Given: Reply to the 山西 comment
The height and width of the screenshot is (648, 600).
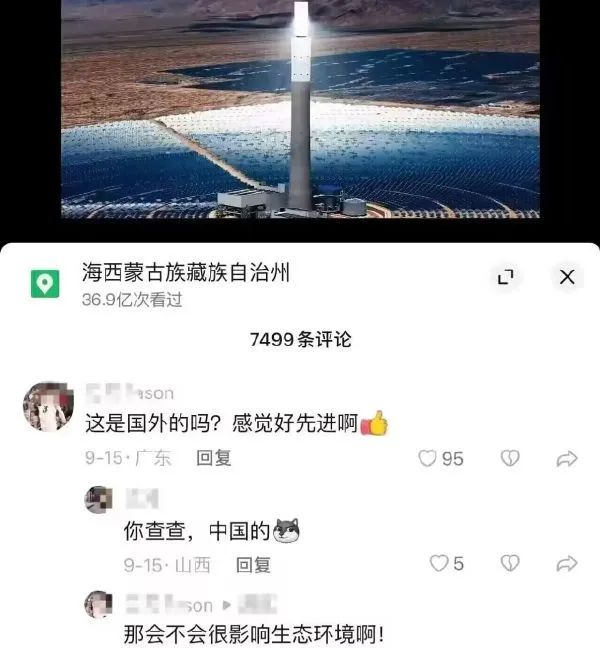Looking at the screenshot, I should [253, 565].
